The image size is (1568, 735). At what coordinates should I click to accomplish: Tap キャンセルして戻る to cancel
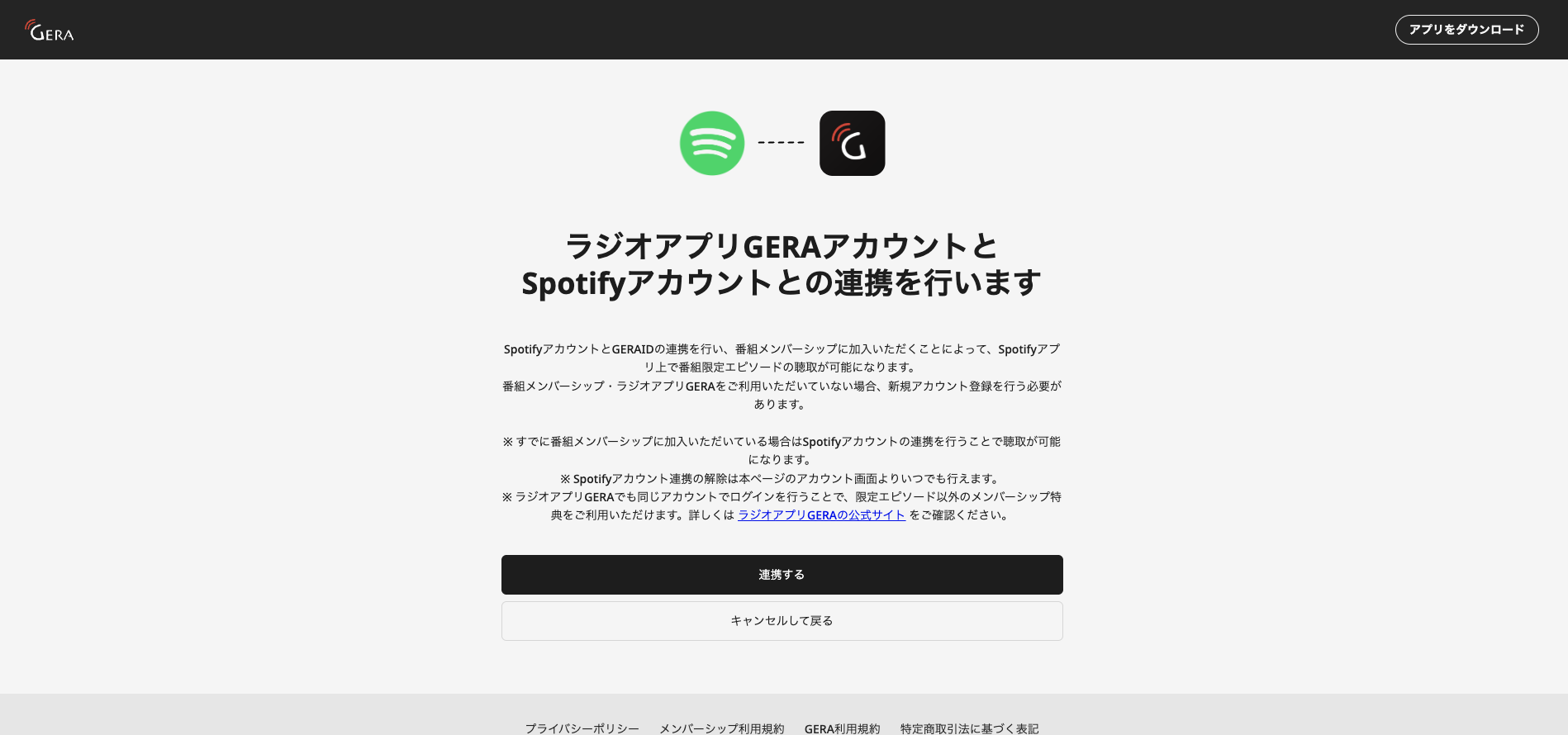click(x=782, y=621)
